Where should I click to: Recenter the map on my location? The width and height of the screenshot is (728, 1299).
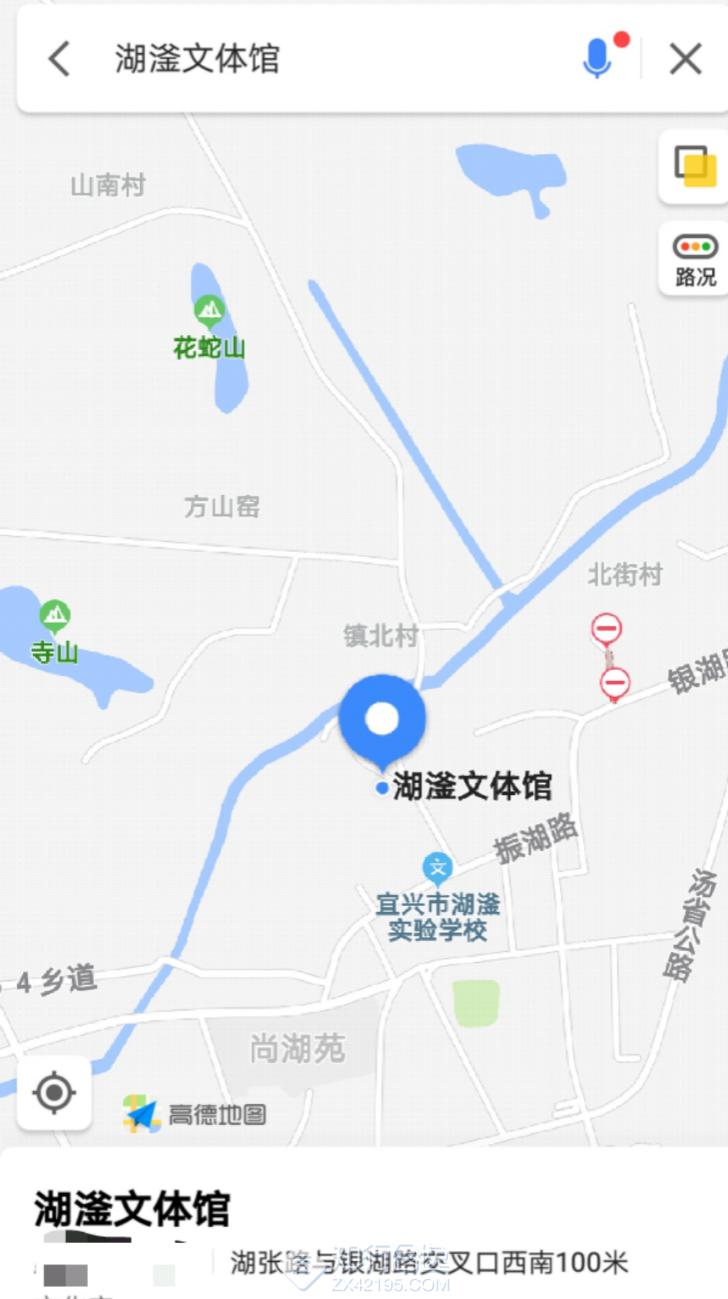(x=54, y=1093)
